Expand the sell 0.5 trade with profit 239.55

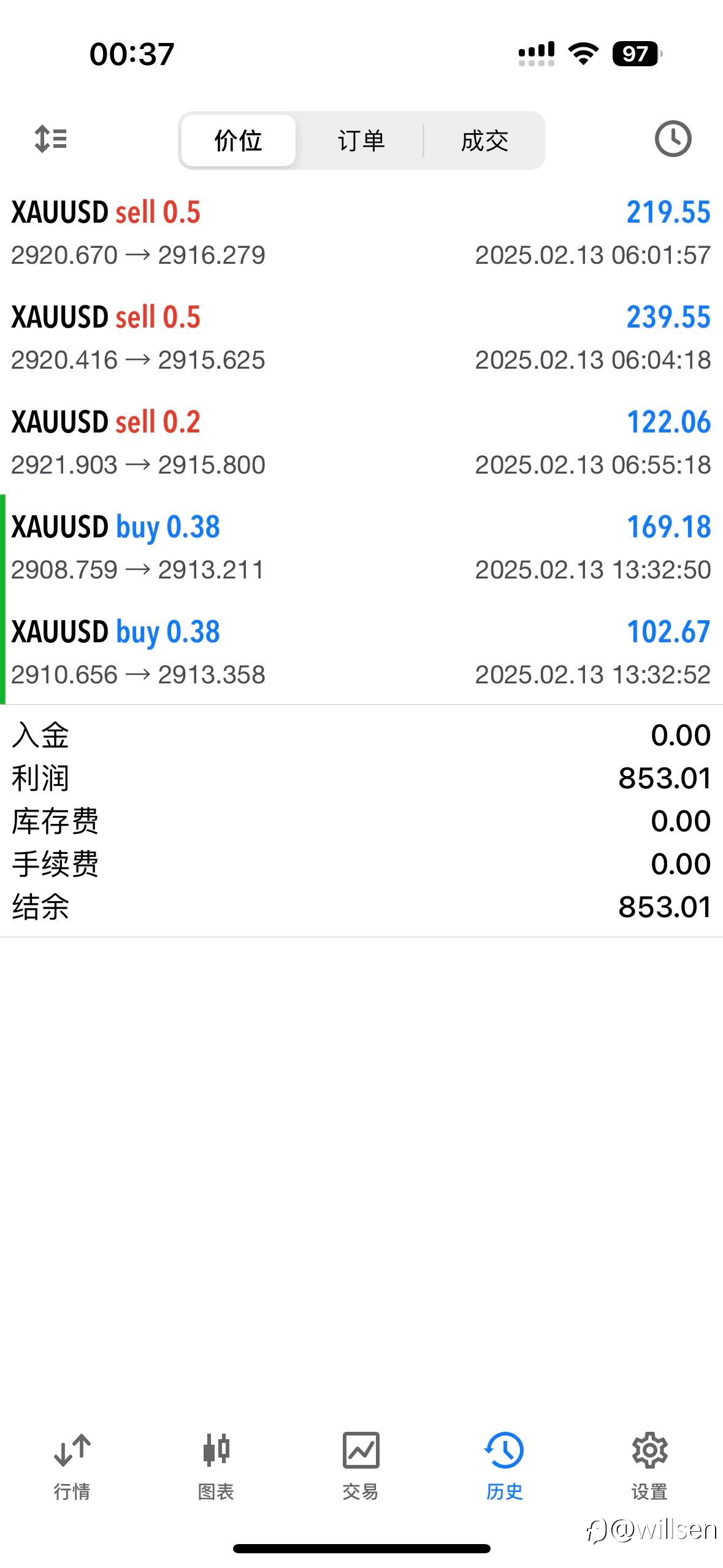click(361, 337)
